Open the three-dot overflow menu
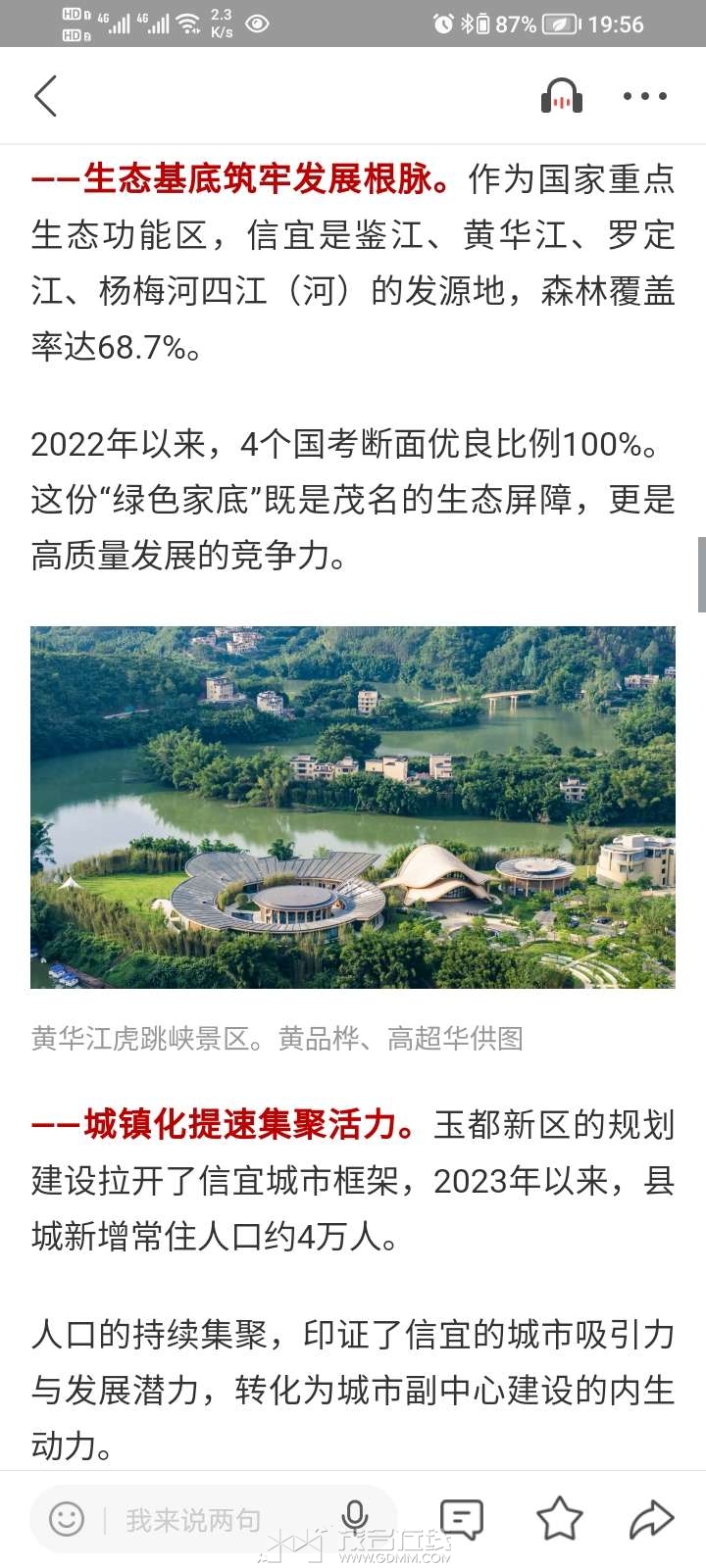Screen dimensions: 706x1568 pyautogui.click(x=644, y=96)
